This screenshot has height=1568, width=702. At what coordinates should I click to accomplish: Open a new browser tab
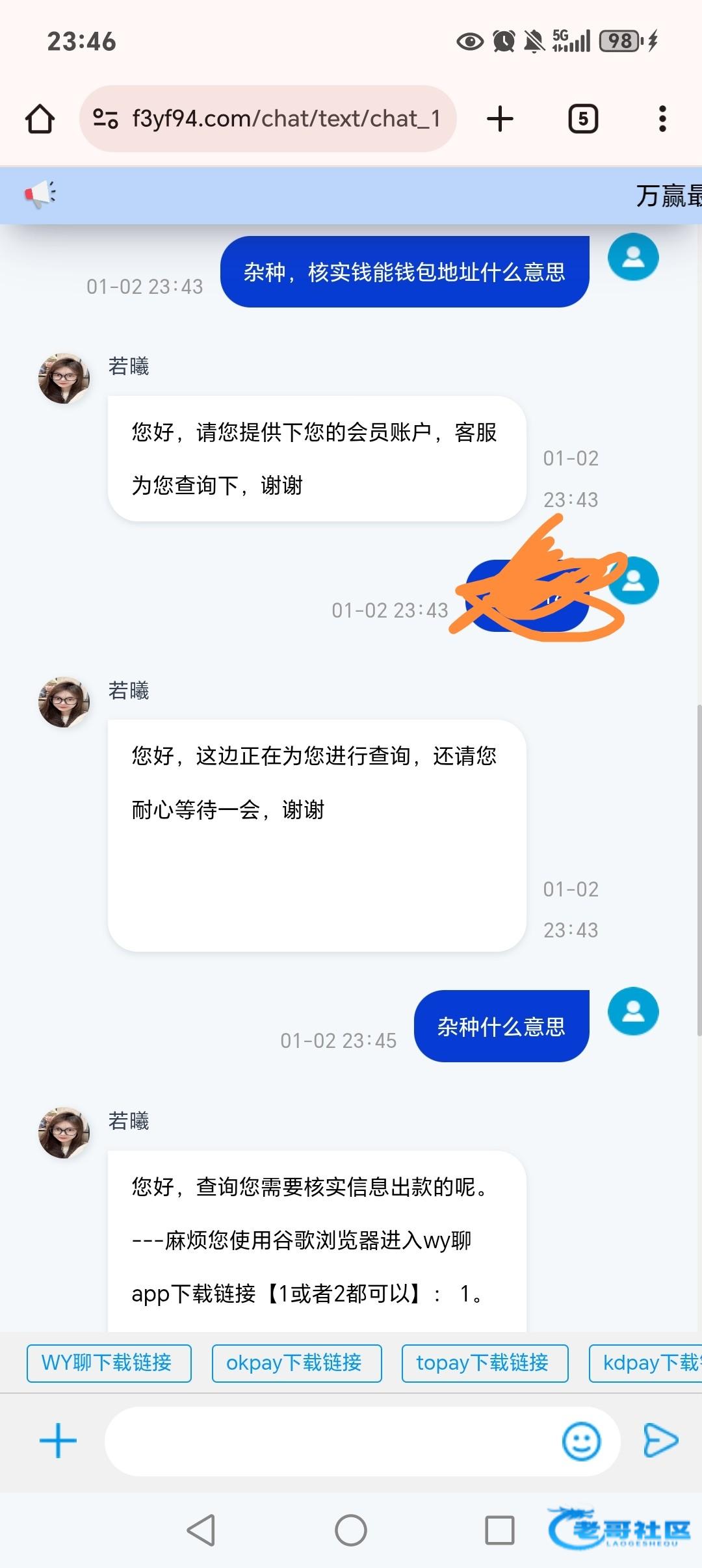(x=500, y=119)
